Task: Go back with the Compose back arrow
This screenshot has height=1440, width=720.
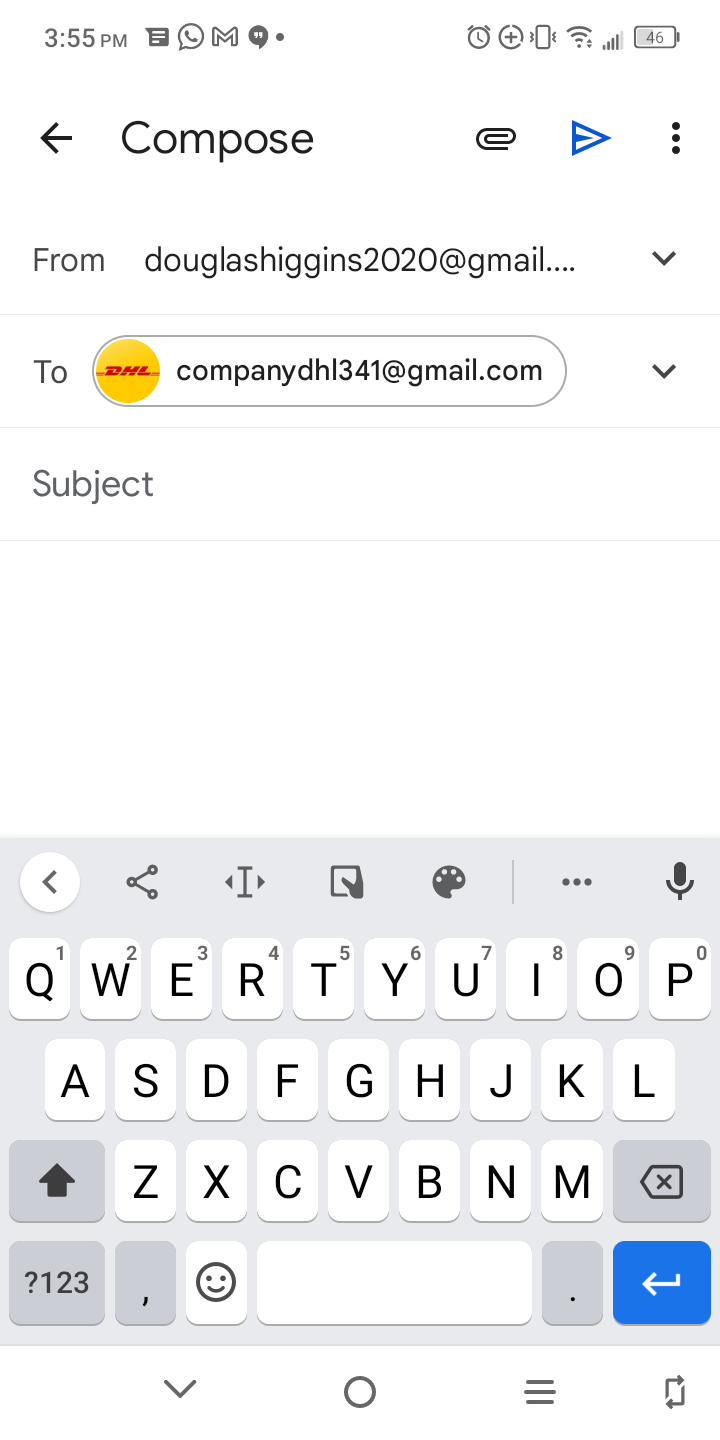Action: coord(56,138)
